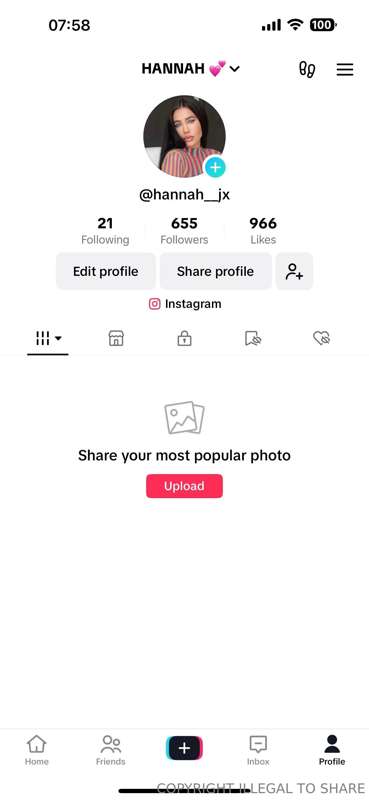Go to the Home tab

pyautogui.click(x=37, y=750)
